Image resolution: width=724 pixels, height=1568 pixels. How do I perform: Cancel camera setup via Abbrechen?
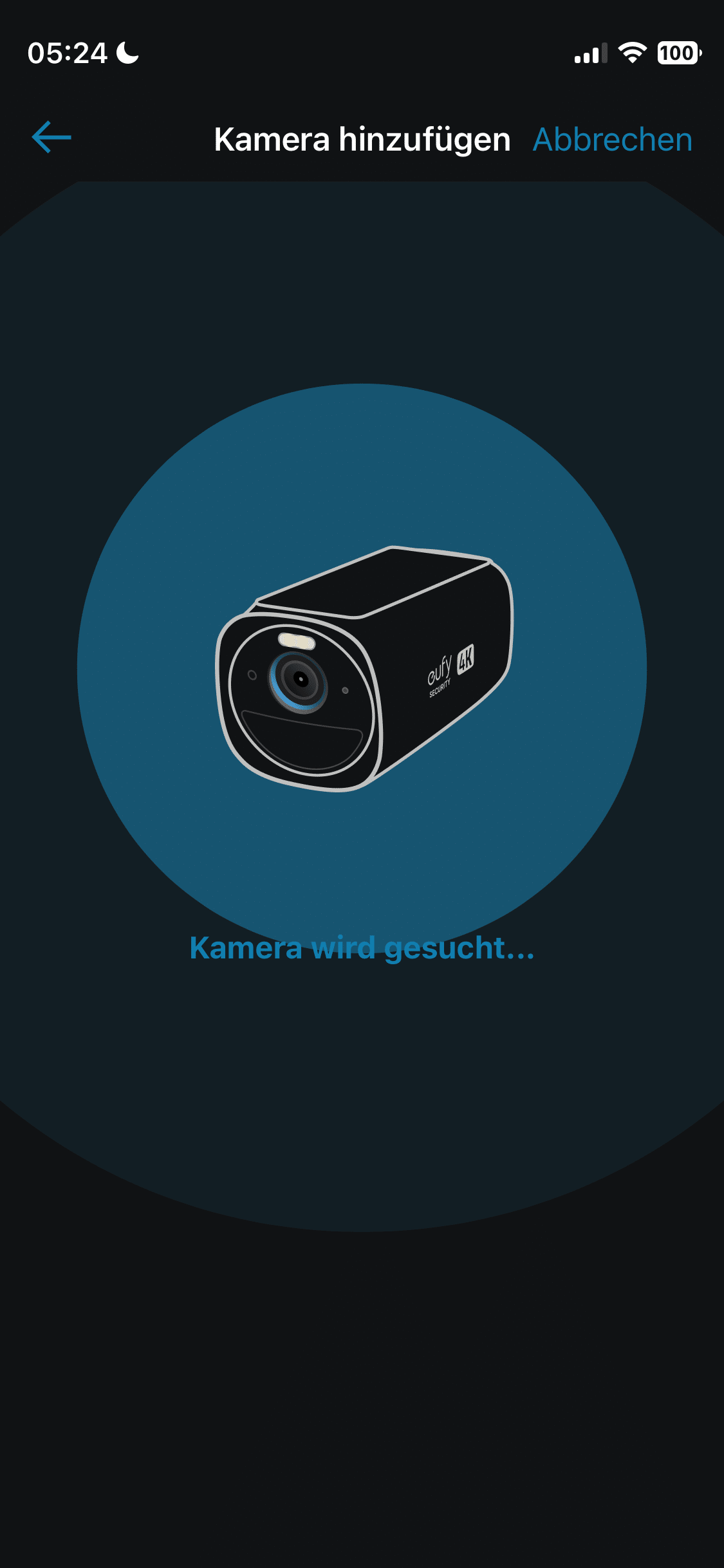coord(612,140)
